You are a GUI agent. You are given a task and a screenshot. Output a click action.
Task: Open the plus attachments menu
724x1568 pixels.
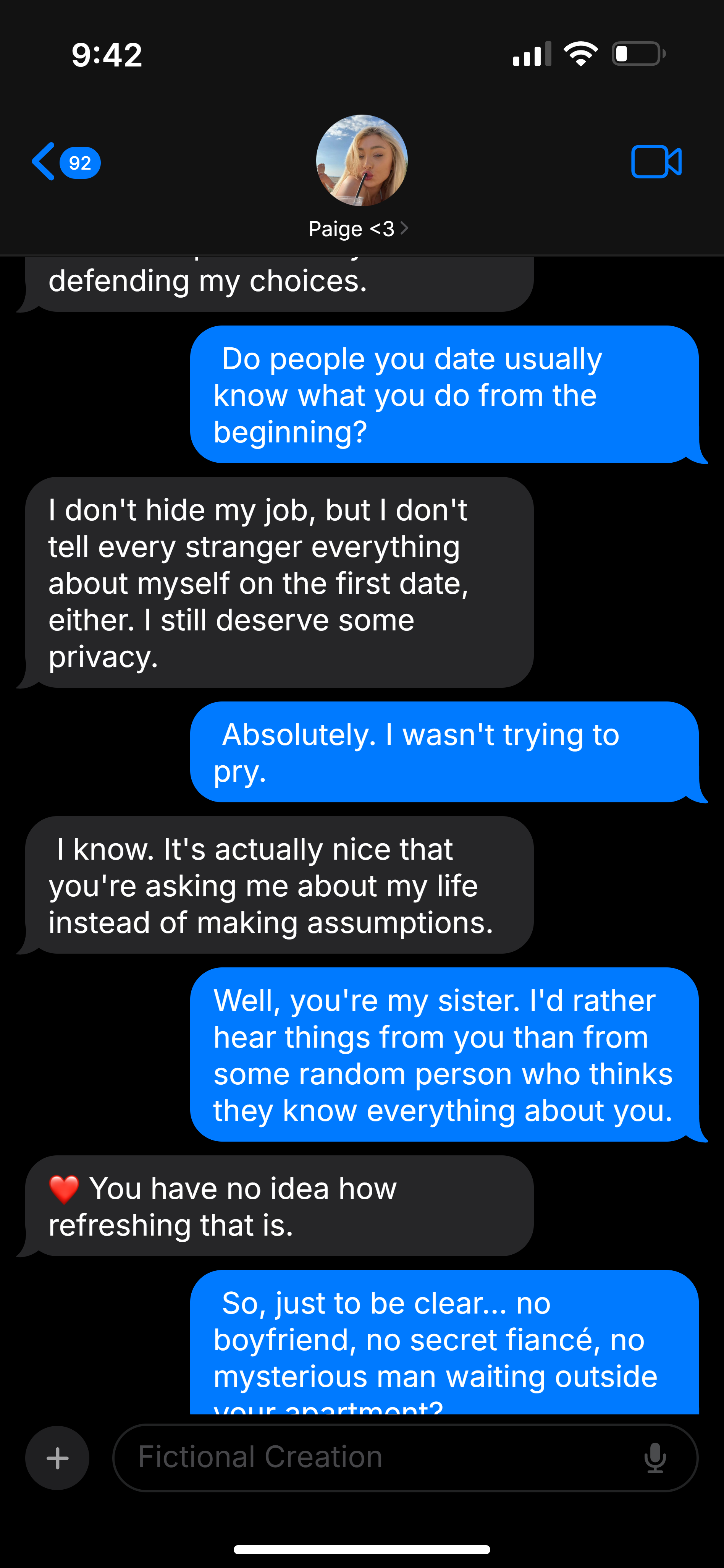pos(57,1458)
